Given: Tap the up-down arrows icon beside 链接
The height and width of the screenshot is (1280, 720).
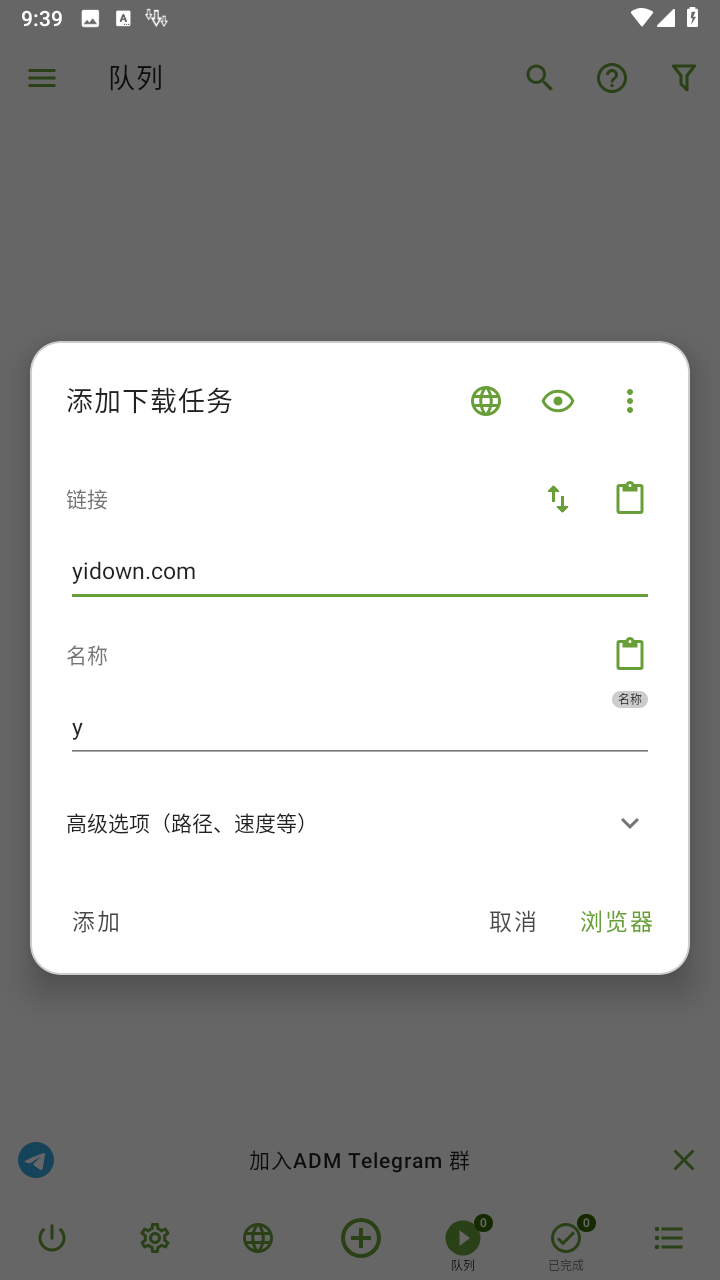Looking at the screenshot, I should (558, 499).
